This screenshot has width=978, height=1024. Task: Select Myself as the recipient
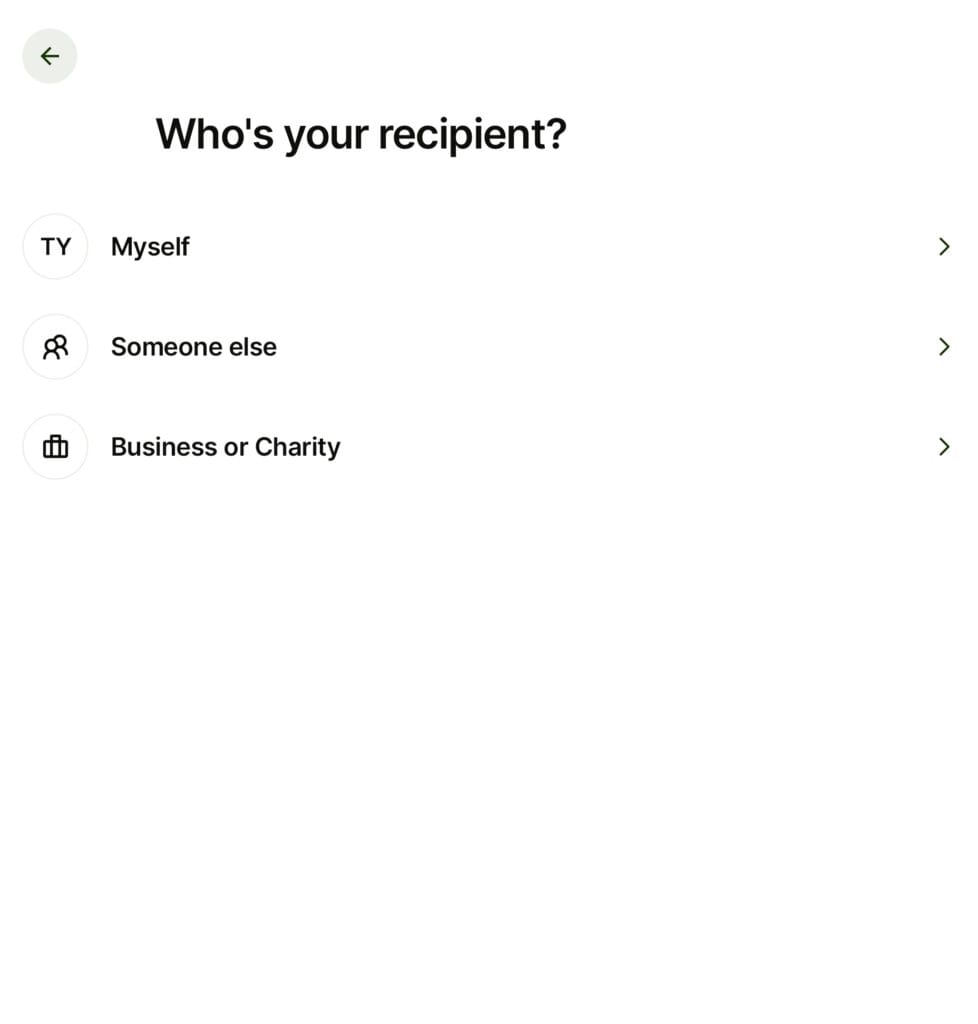(x=150, y=247)
